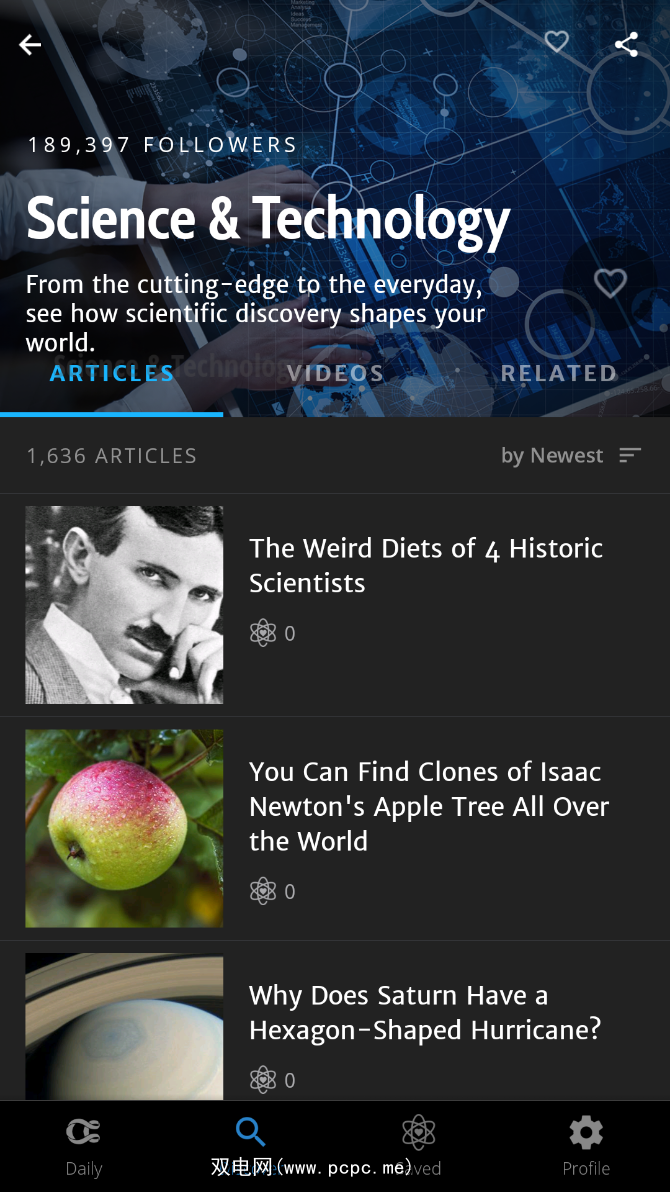Switch to the Related tab
The height and width of the screenshot is (1192, 670).
click(558, 374)
